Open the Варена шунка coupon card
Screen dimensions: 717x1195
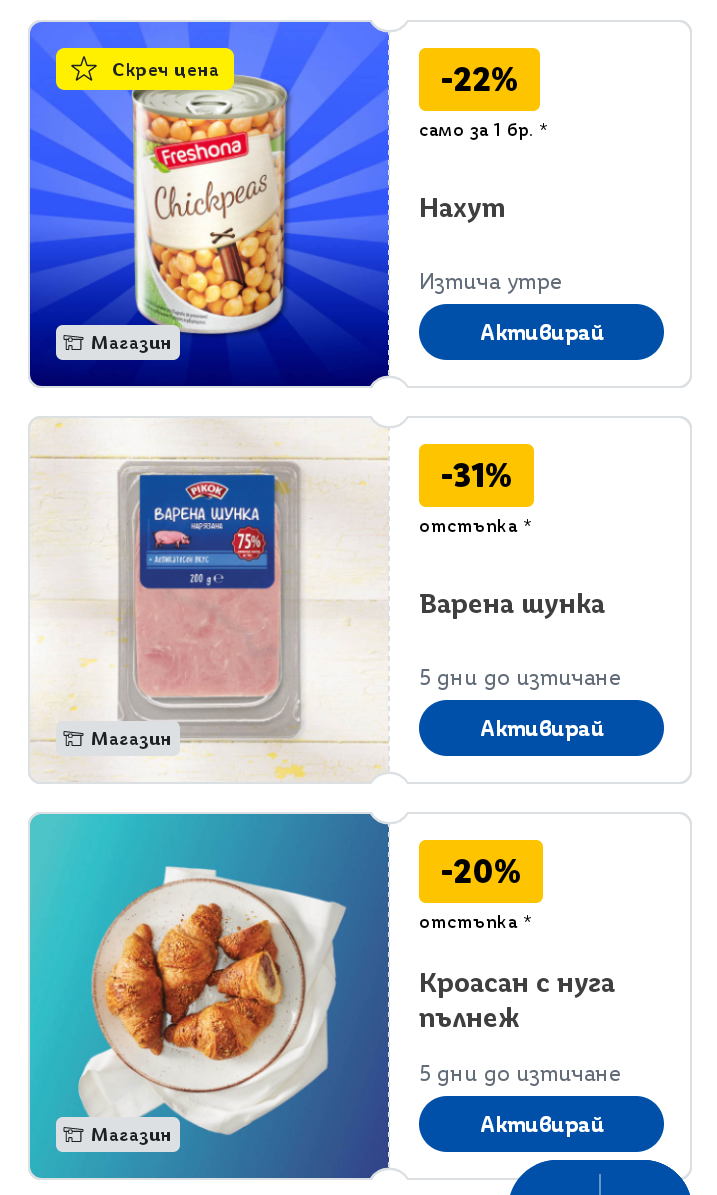pyautogui.click(x=209, y=600)
